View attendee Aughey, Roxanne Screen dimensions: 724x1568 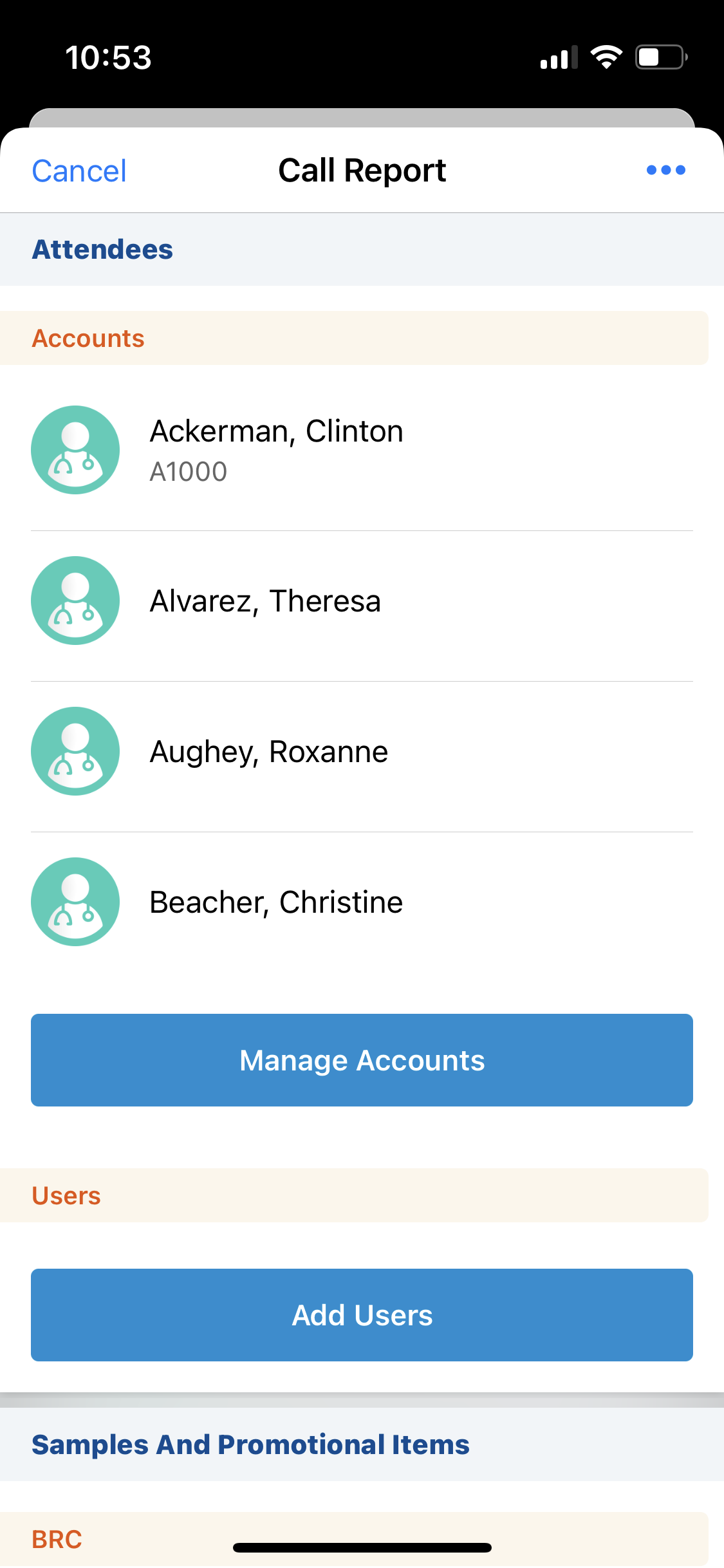point(269,752)
